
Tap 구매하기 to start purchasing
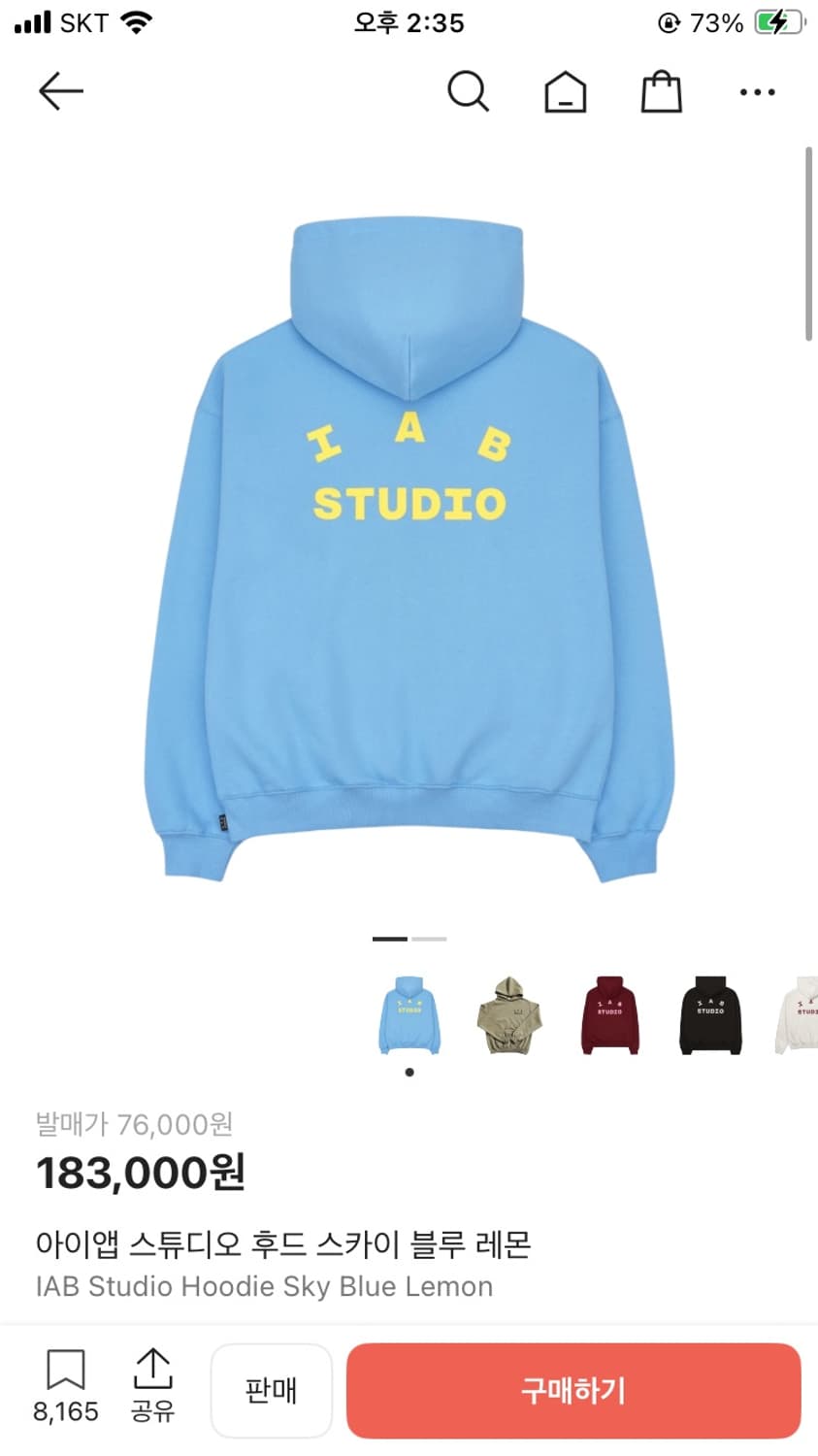tap(573, 1390)
